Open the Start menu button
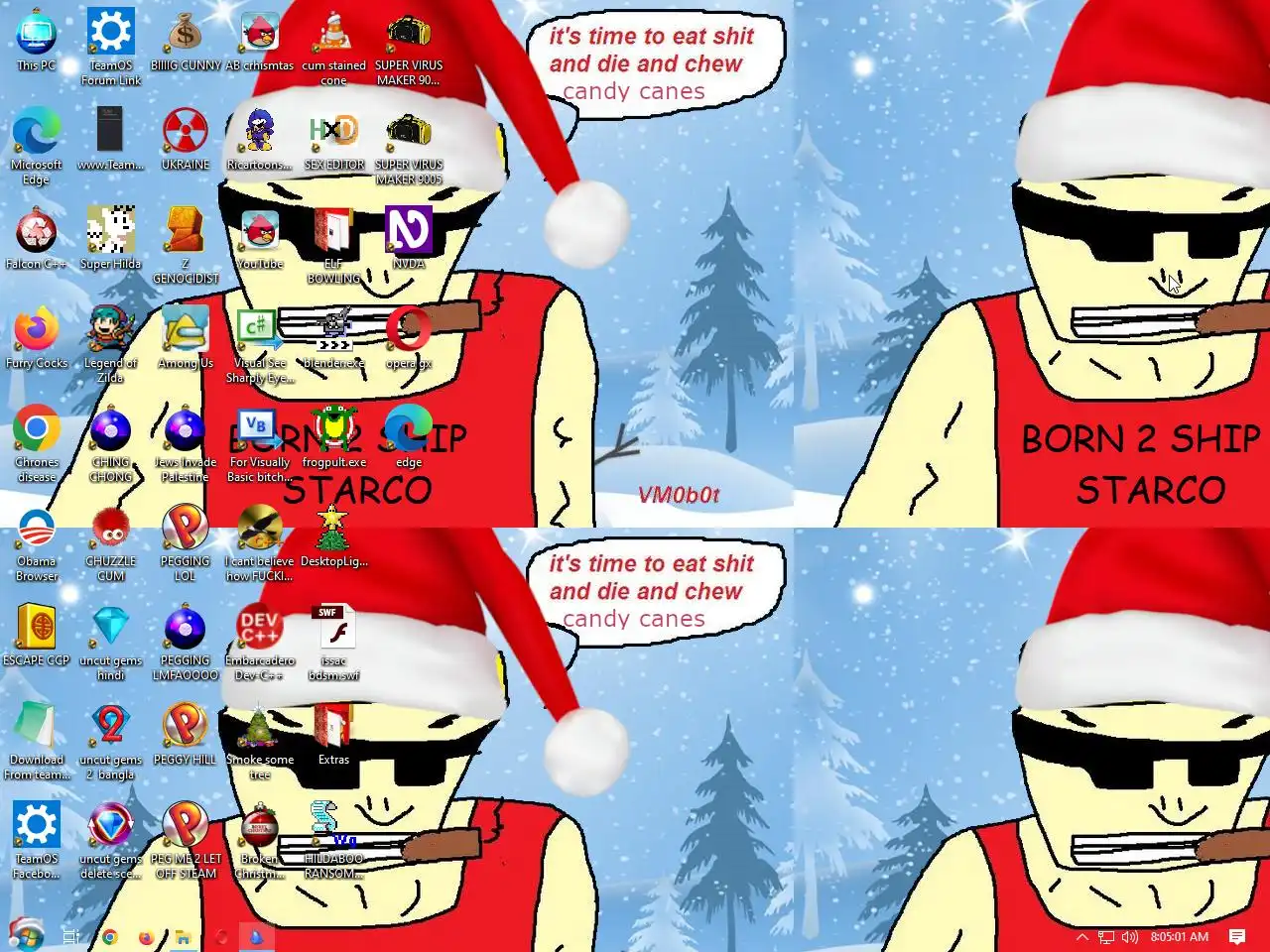Image resolution: width=1270 pixels, height=952 pixels. click(x=26, y=936)
